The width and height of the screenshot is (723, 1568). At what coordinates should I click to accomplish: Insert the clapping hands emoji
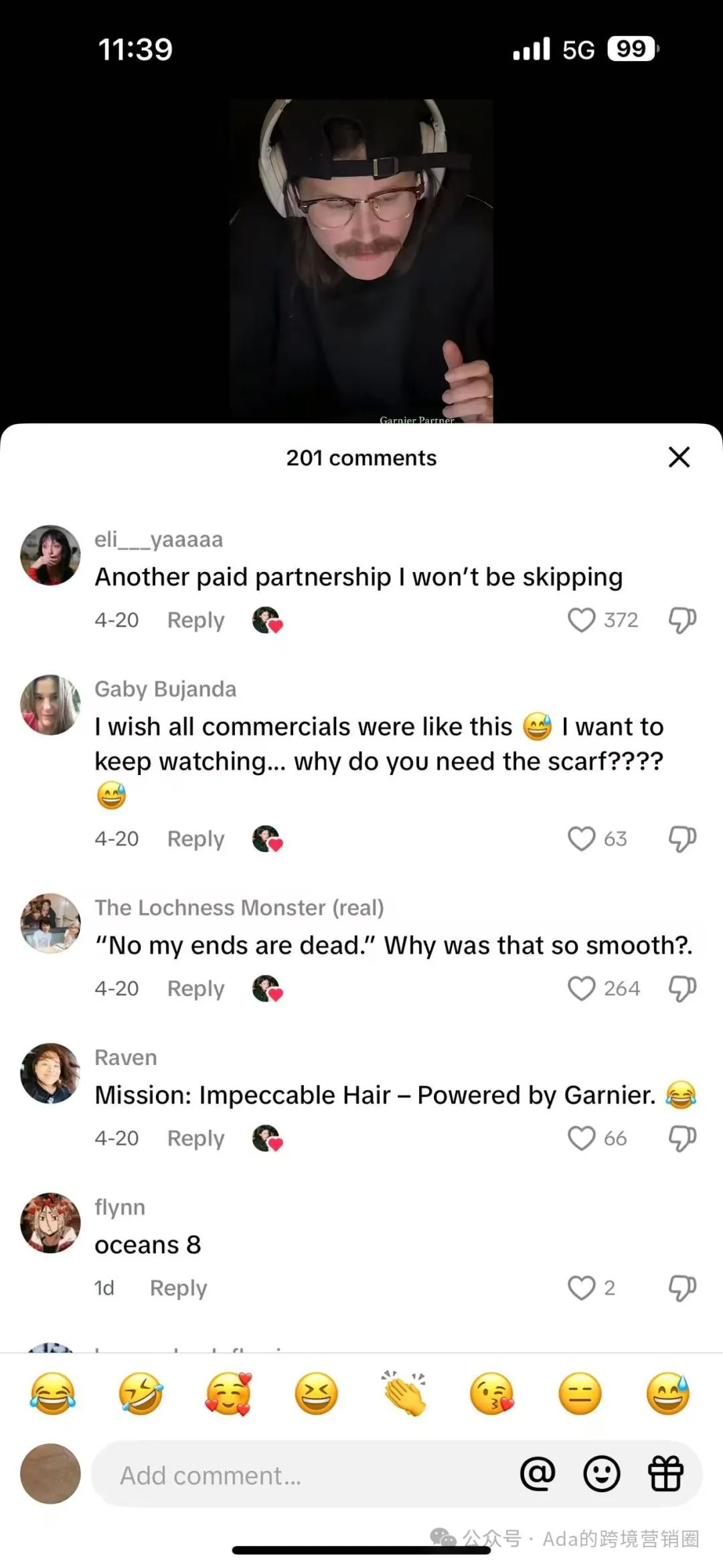coord(404,1393)
